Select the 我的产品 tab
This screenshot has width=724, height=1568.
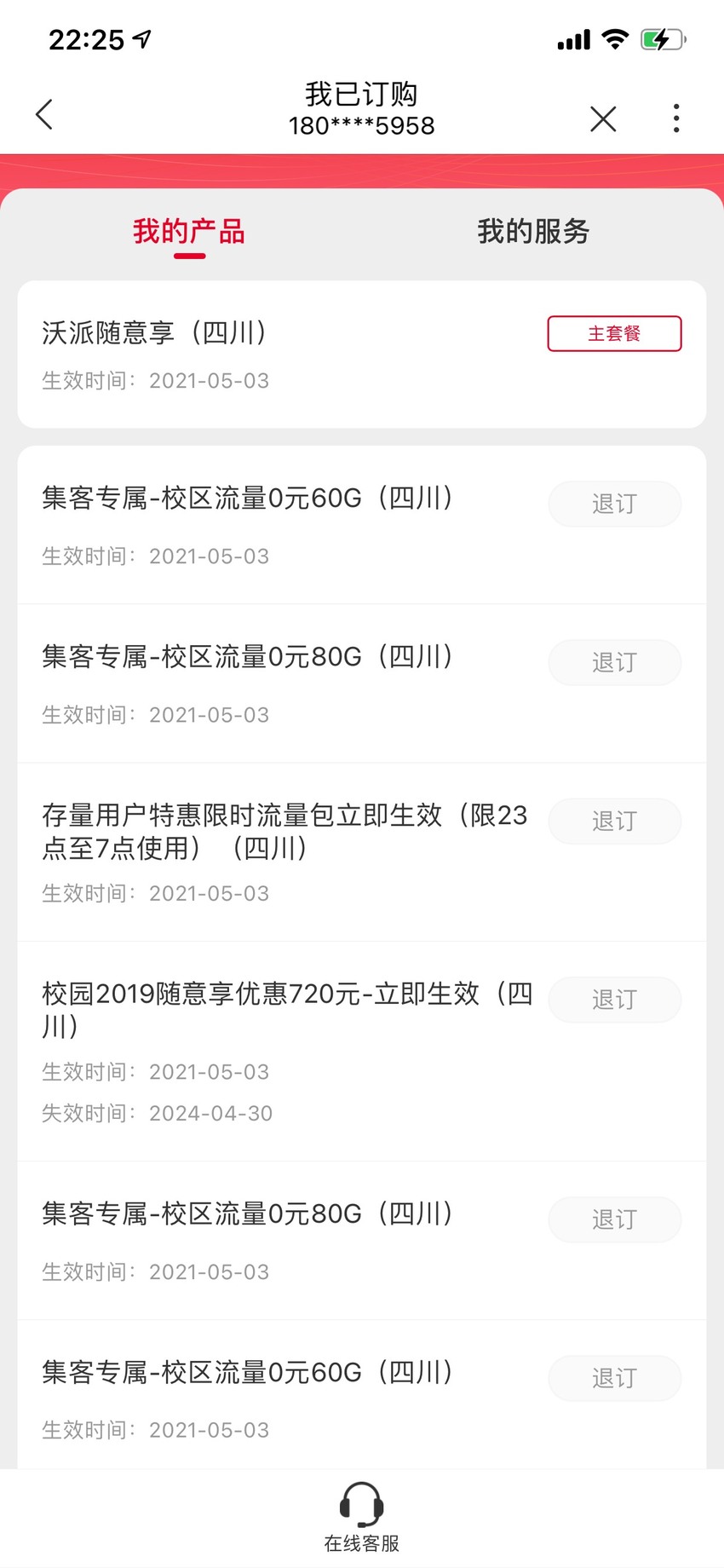(189, 232)
